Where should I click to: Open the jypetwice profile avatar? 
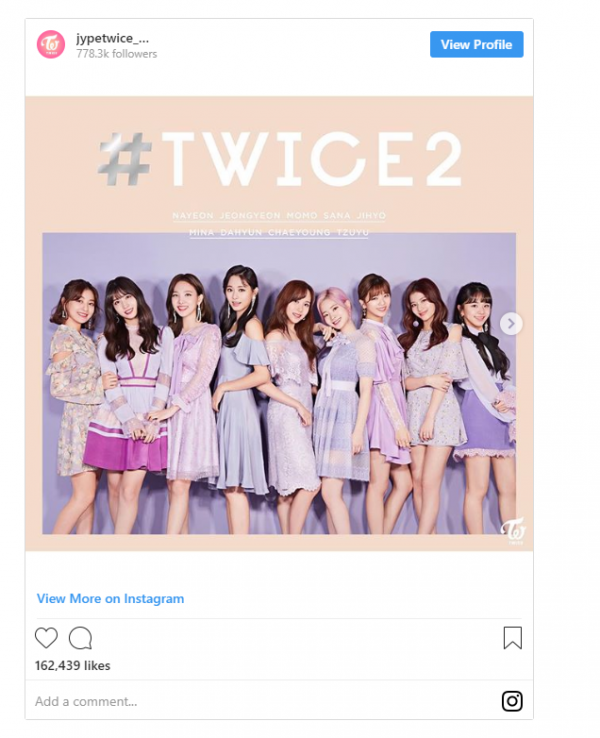pyautogui.click(x=51, y=45)
